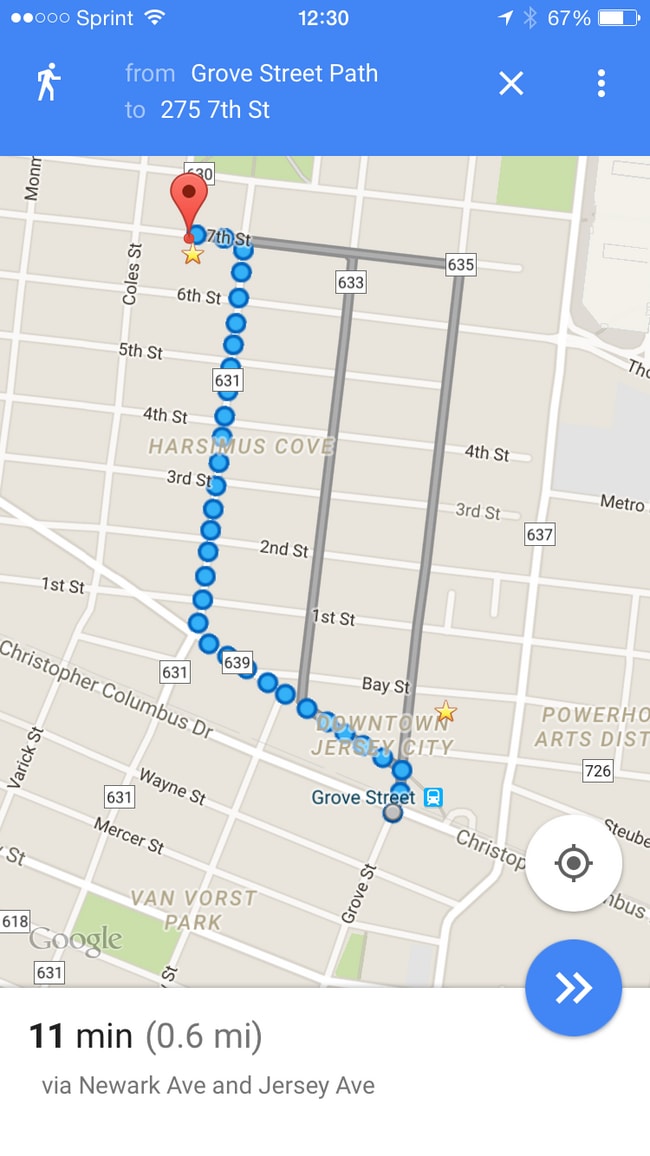Change the walking travel mode icon
650x1156 pixels.
point(48,82)
